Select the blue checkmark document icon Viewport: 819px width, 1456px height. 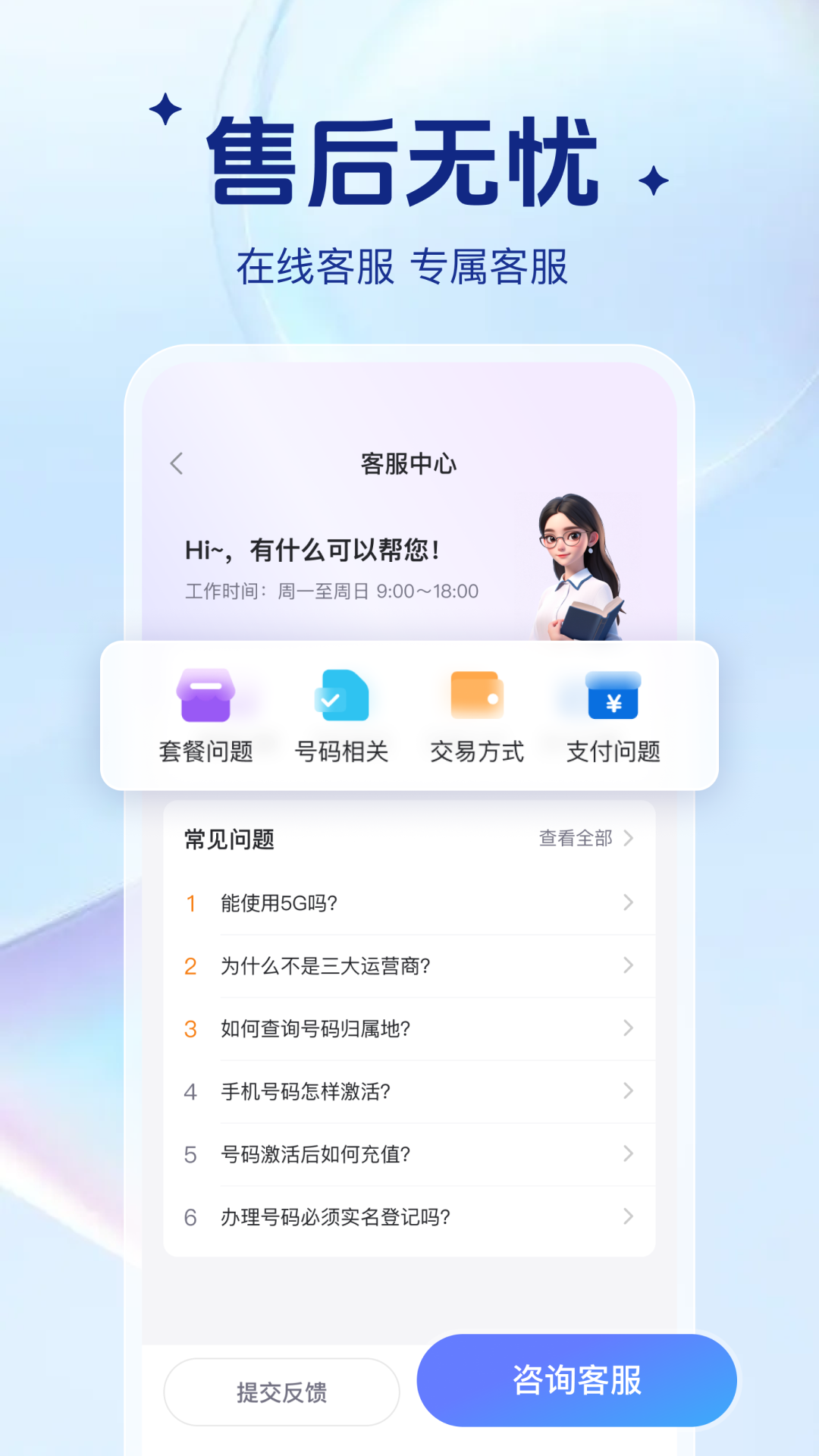point(341,694)
